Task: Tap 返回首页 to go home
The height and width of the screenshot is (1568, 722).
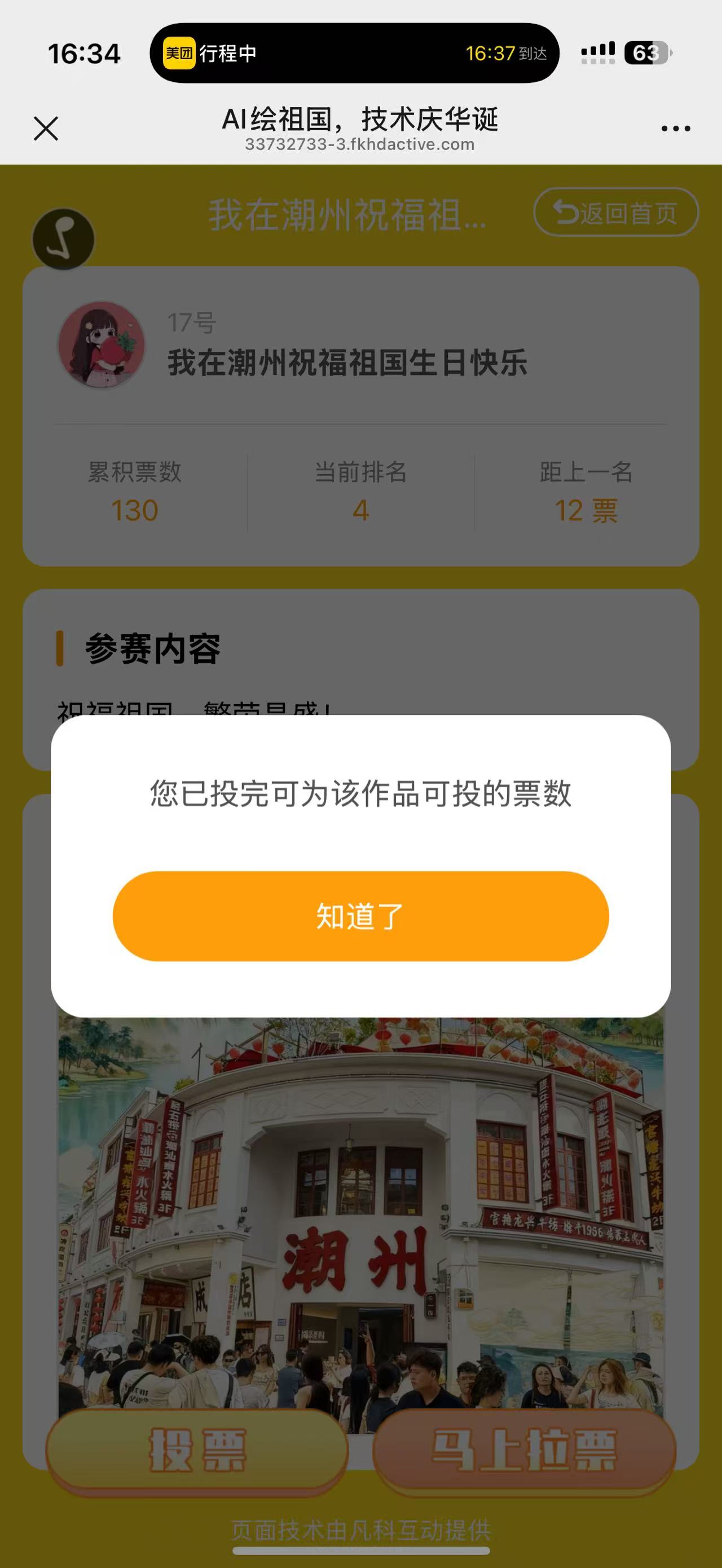Action: [x=615, y=213]
